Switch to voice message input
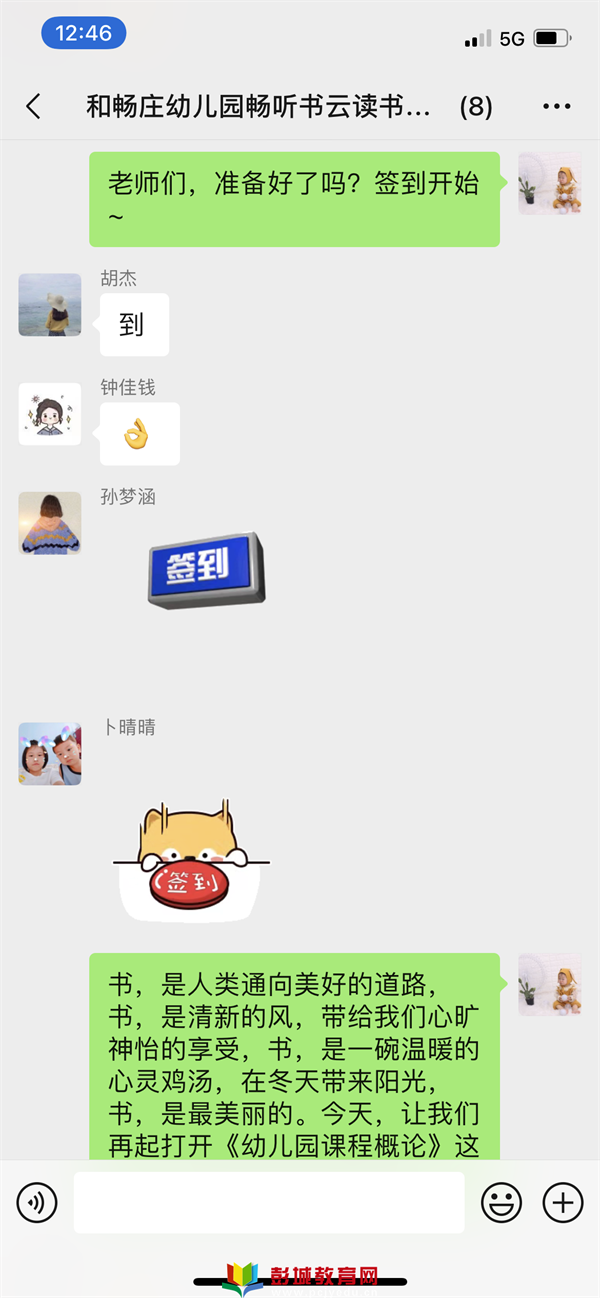 coord(37,1202)
